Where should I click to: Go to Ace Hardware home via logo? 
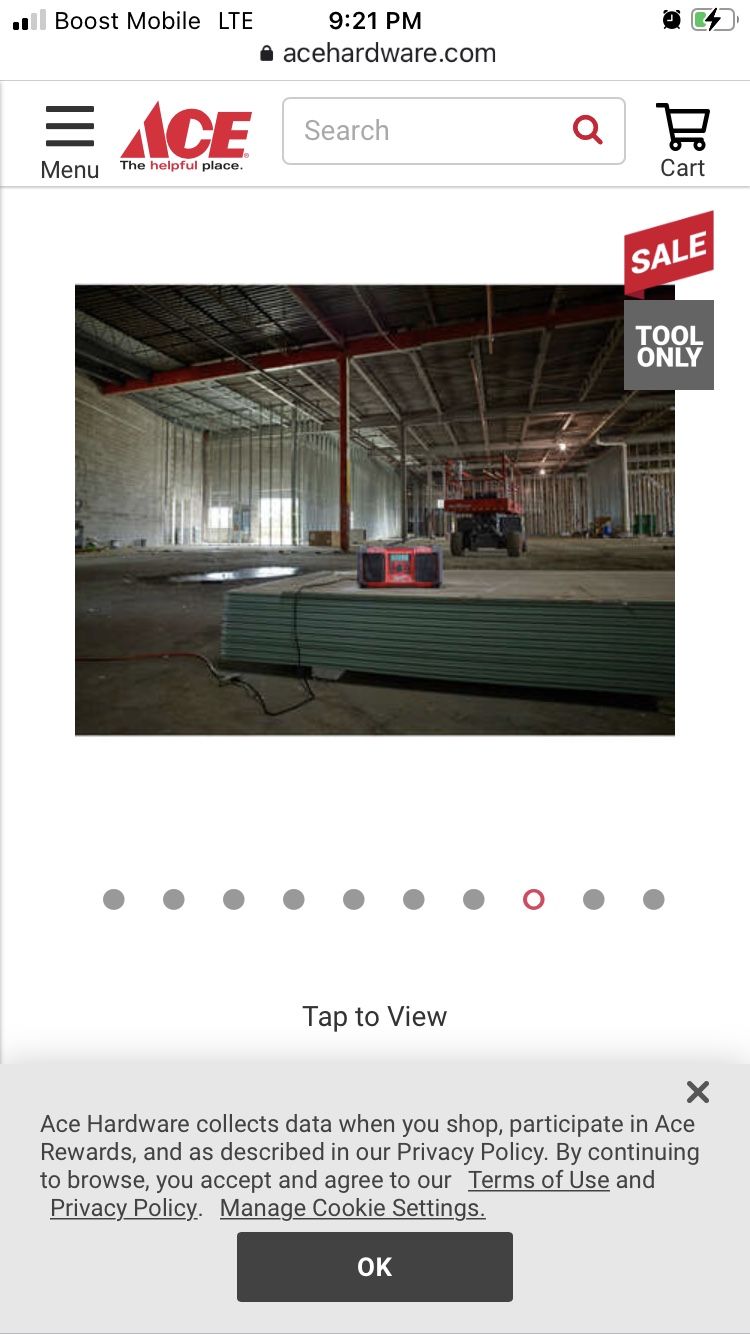pyautogui.click(x=186, y=137)
